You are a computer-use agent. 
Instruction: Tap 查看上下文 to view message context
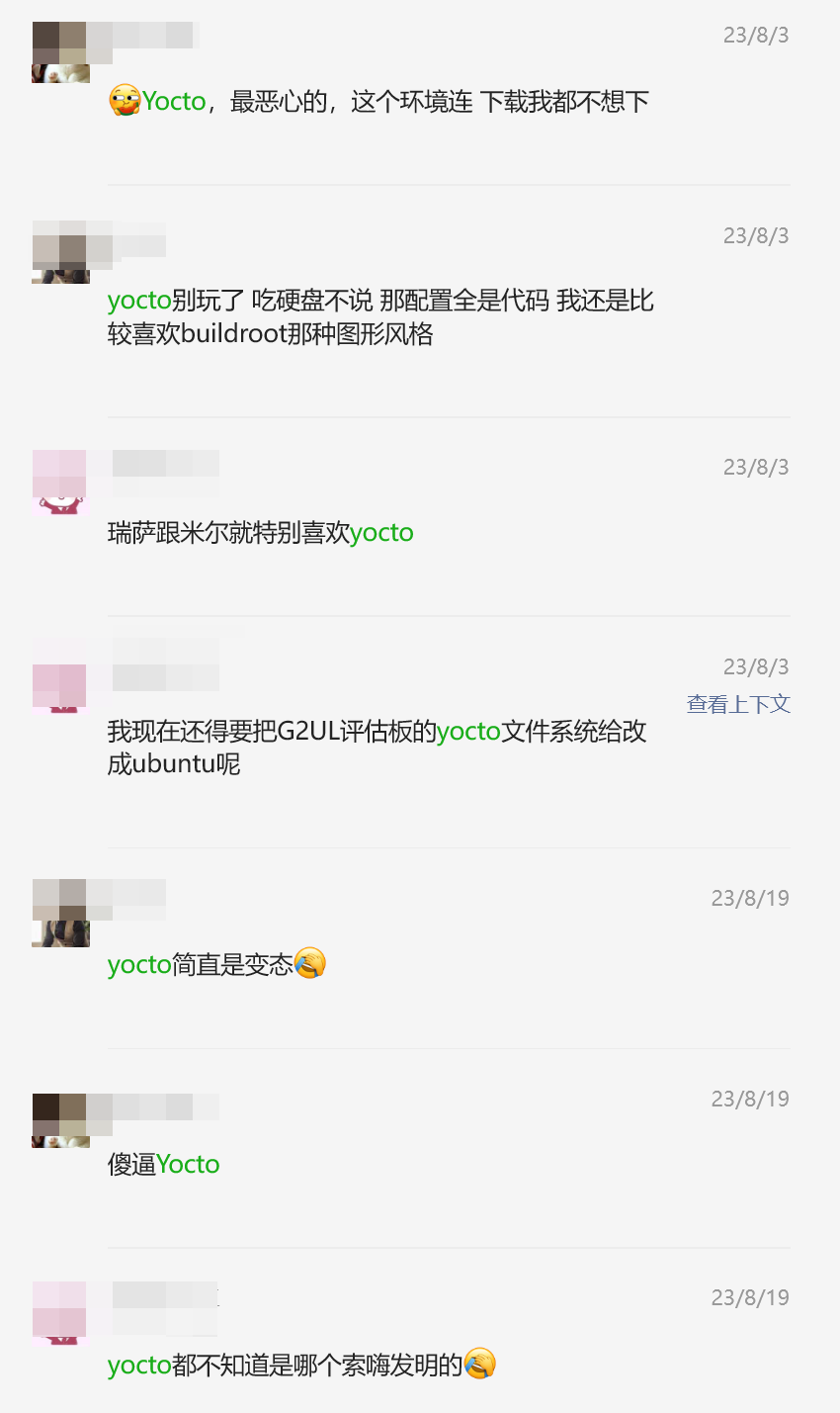pos(738,704)
